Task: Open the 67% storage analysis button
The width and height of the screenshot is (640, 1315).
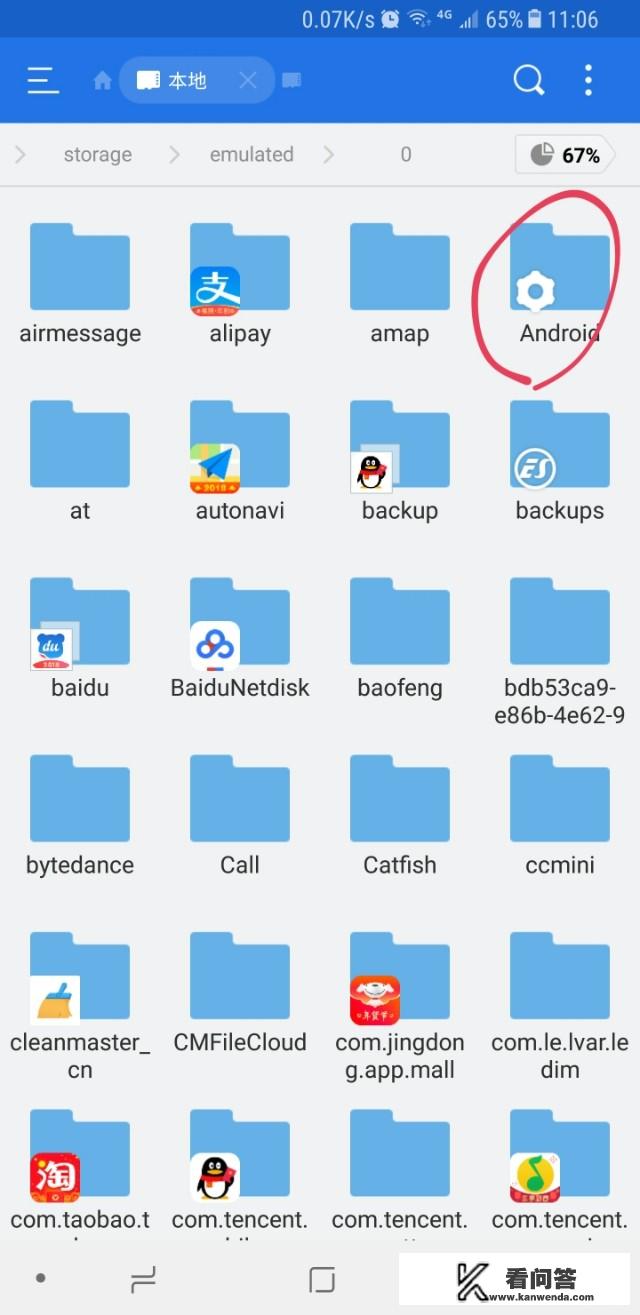Action: (x=564, y=154)
